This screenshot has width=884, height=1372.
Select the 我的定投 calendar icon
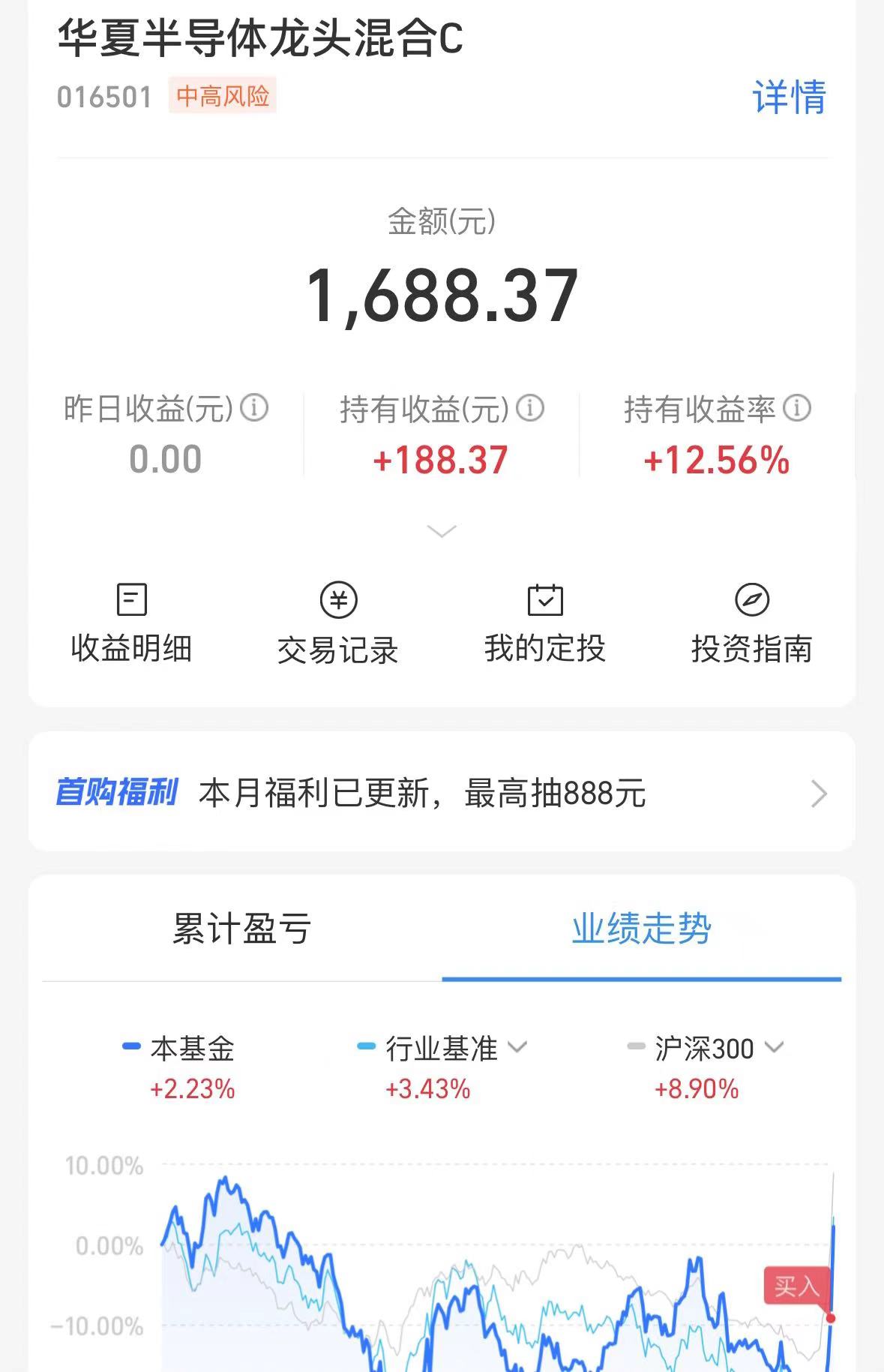click(x=546, y=621)
